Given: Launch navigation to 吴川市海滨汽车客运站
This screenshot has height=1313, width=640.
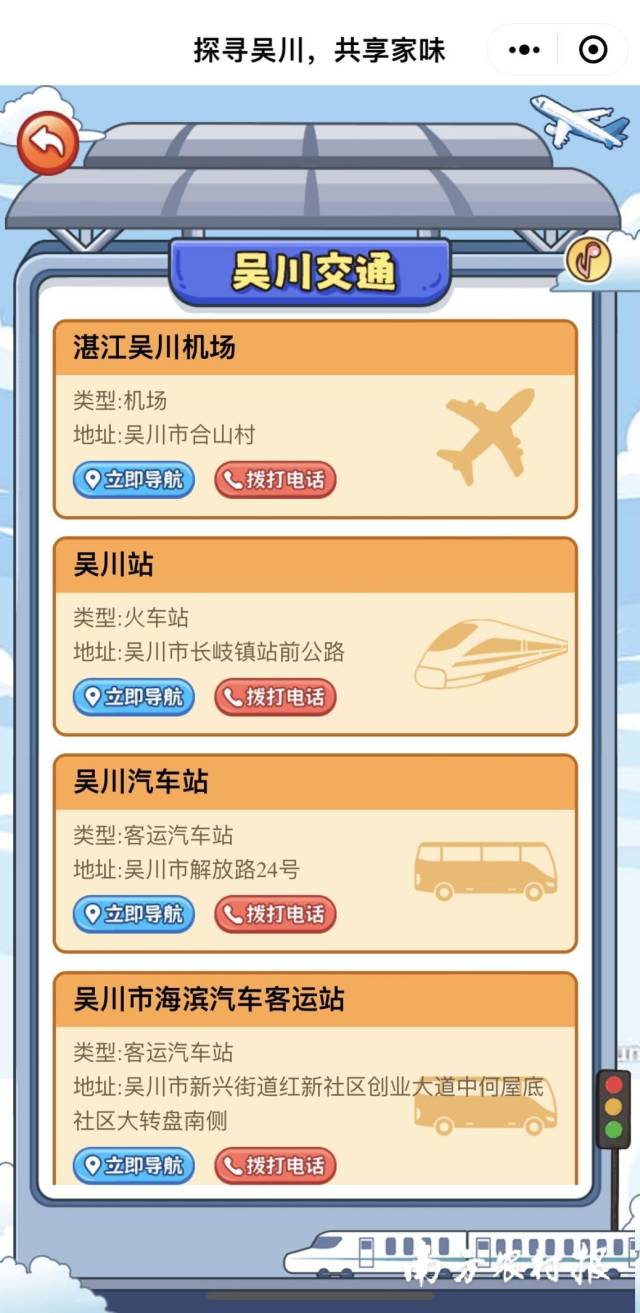Looking at the screenshot, I should (134, 1165).
